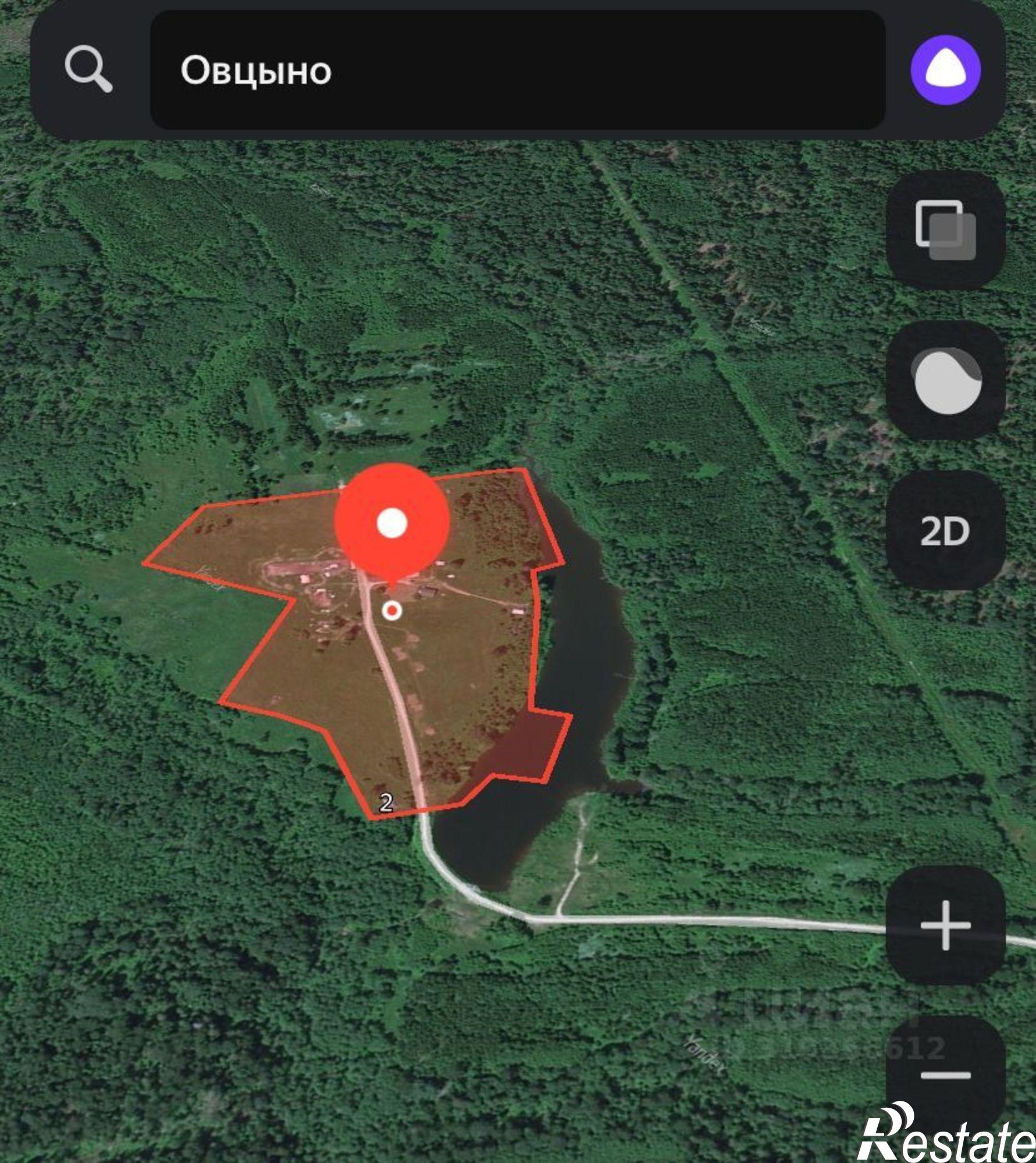Open the round sticker-shaped map button

pos(945,380)
